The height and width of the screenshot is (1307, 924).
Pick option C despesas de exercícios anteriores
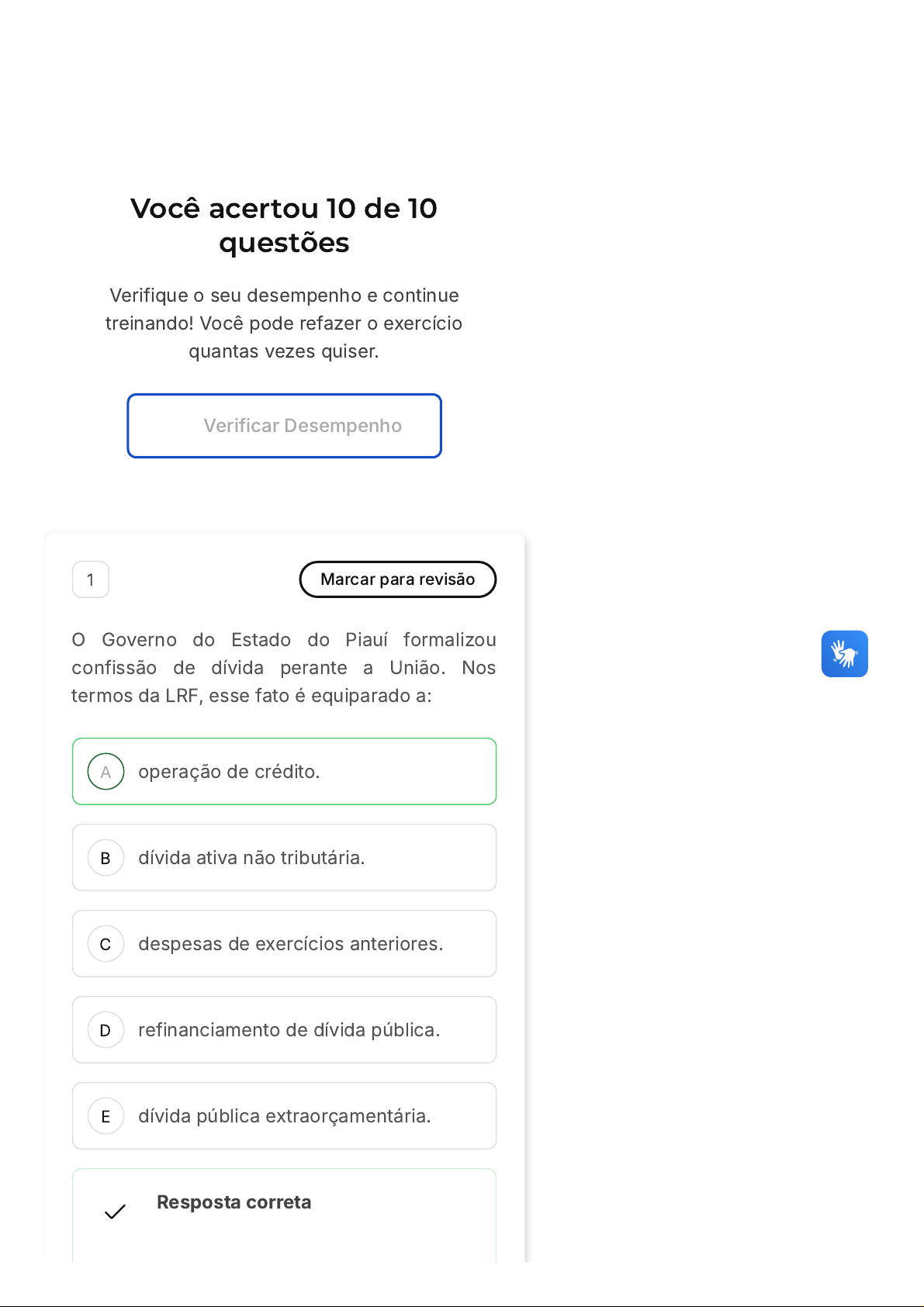pyautogui.click(x=284, y=944)
